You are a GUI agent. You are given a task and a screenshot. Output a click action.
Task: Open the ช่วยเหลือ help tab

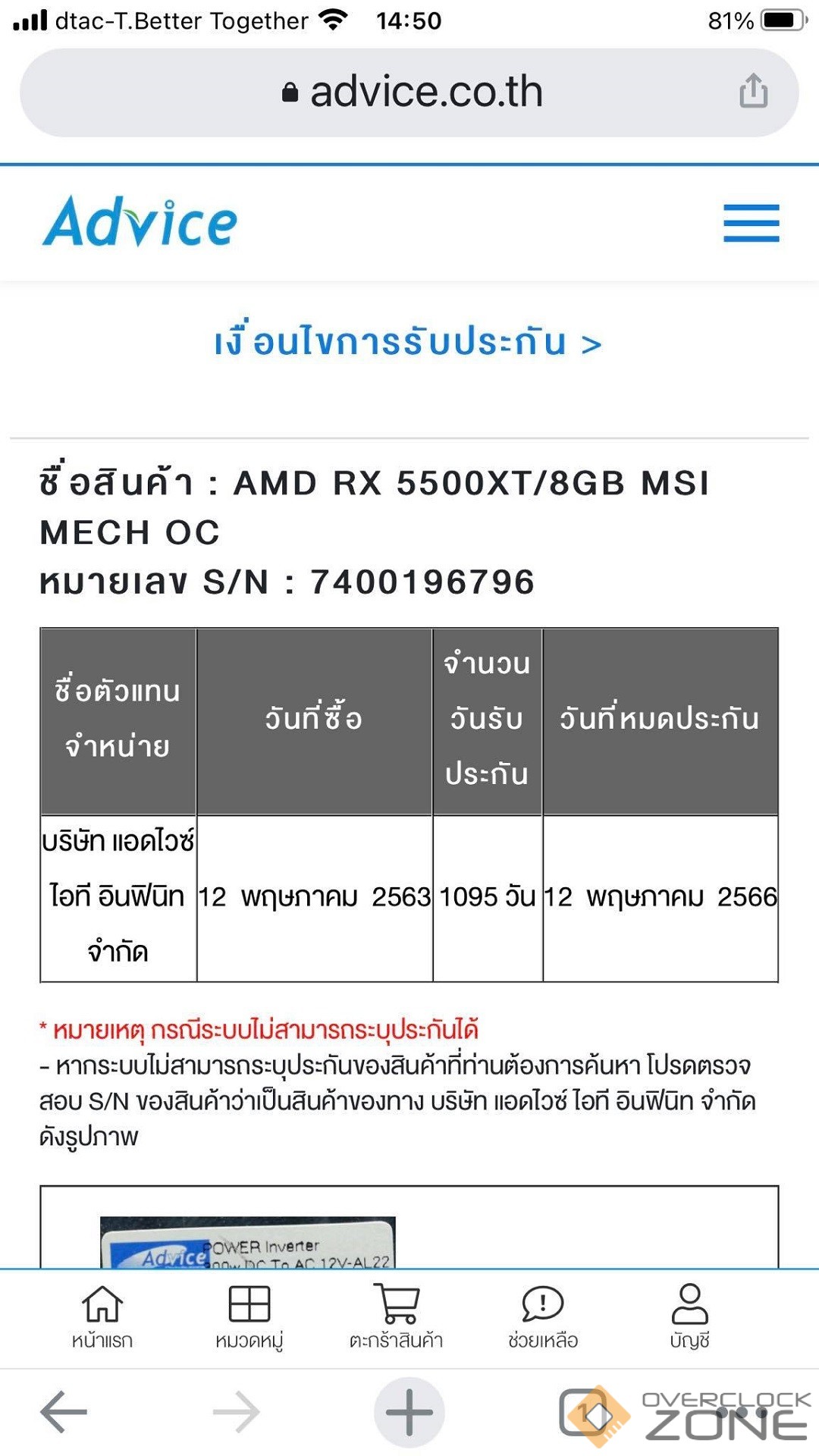tap(543, 1316)
